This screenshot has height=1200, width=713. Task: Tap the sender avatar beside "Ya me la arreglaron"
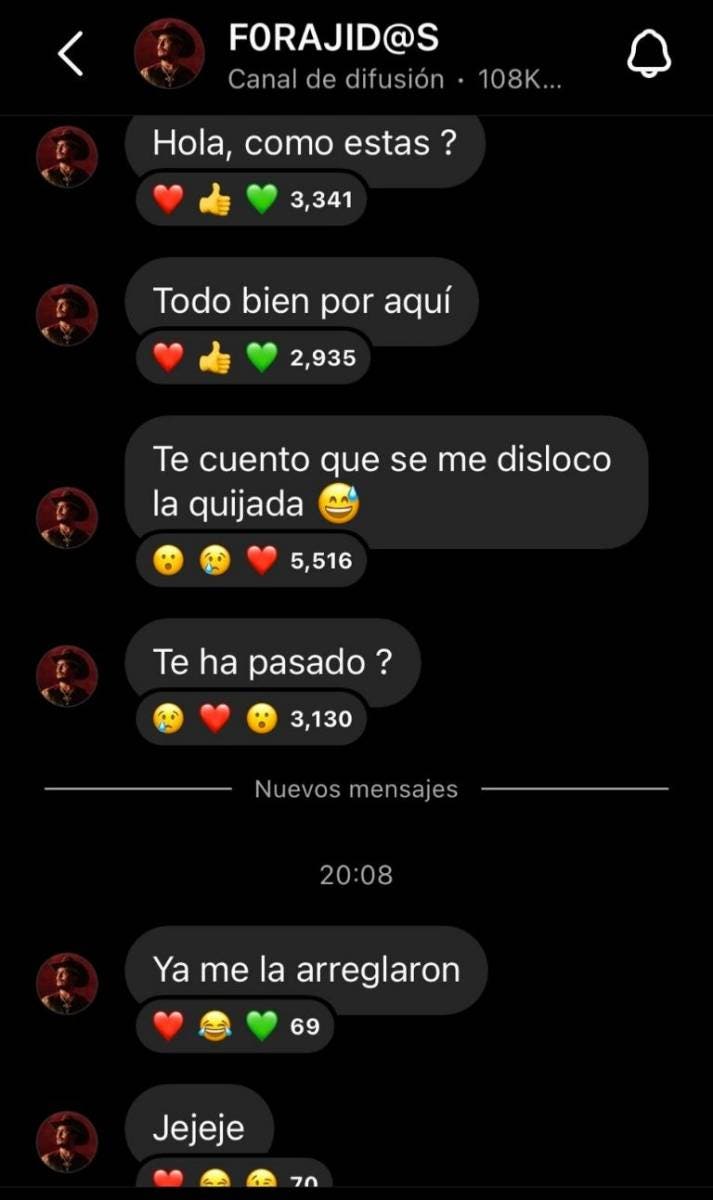(68, 983)
